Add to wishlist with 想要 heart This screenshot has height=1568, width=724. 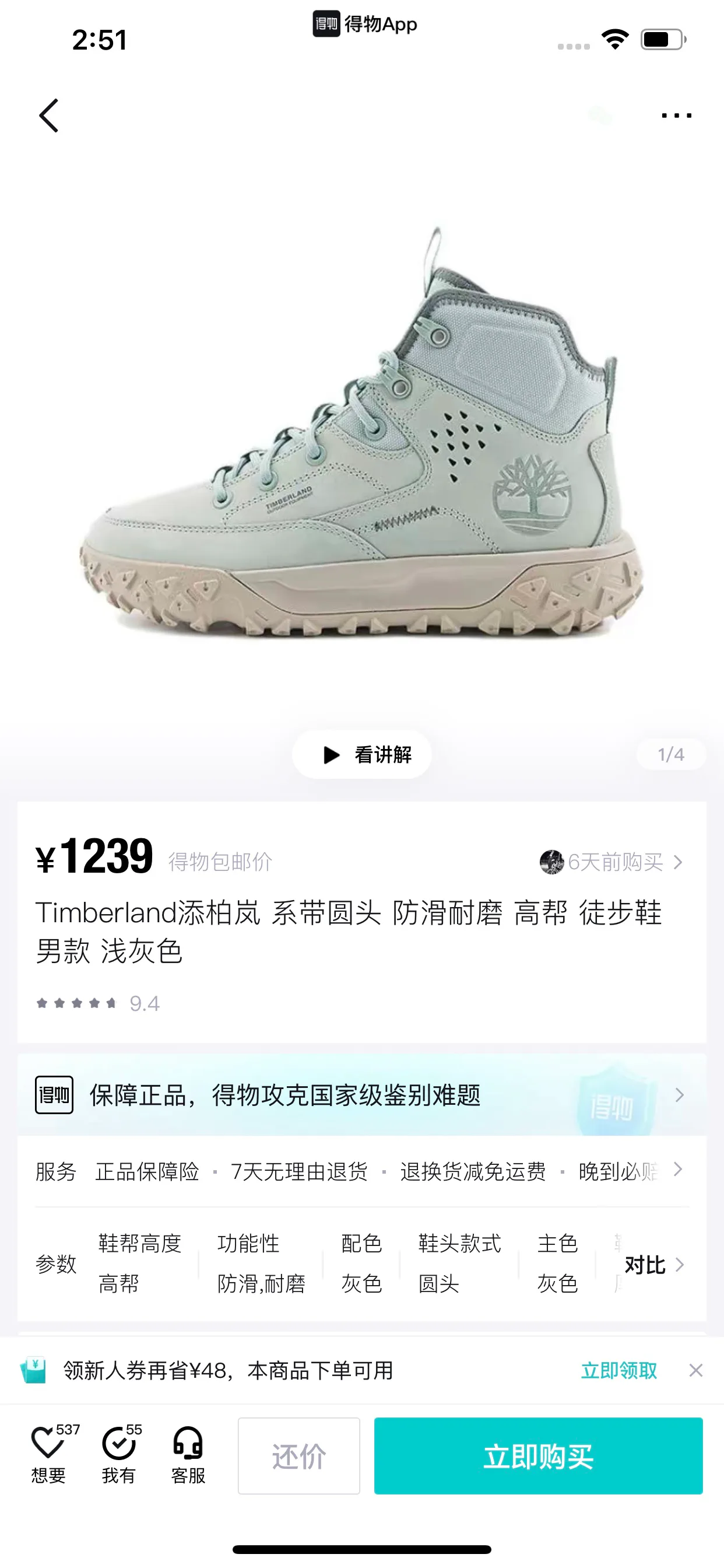[x=48, y=1454]
